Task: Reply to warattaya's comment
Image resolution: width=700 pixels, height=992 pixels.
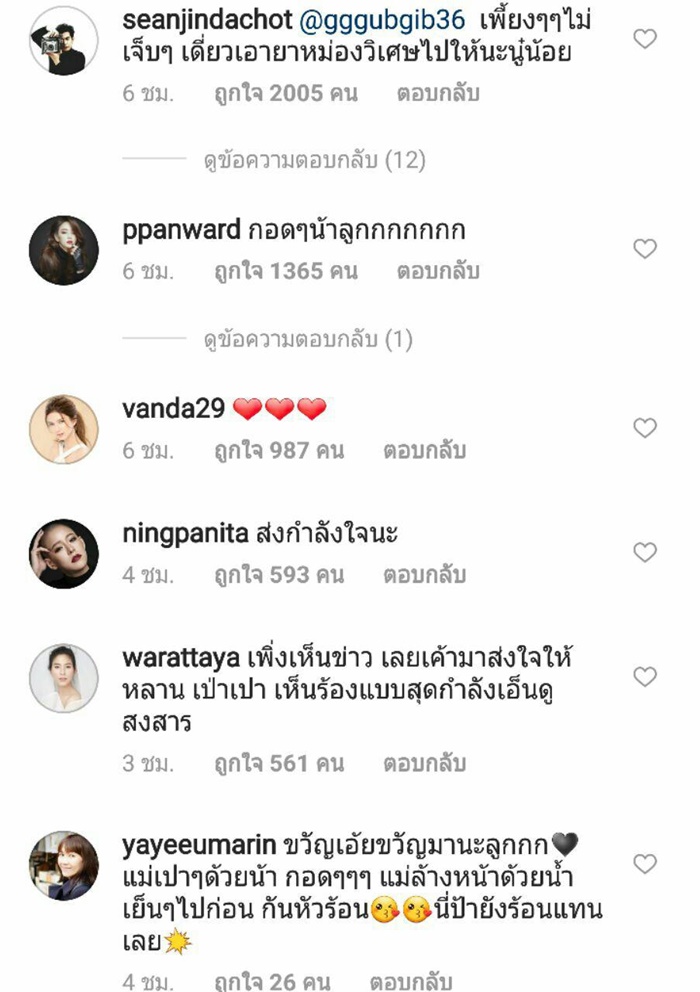Action: point(424,764)
